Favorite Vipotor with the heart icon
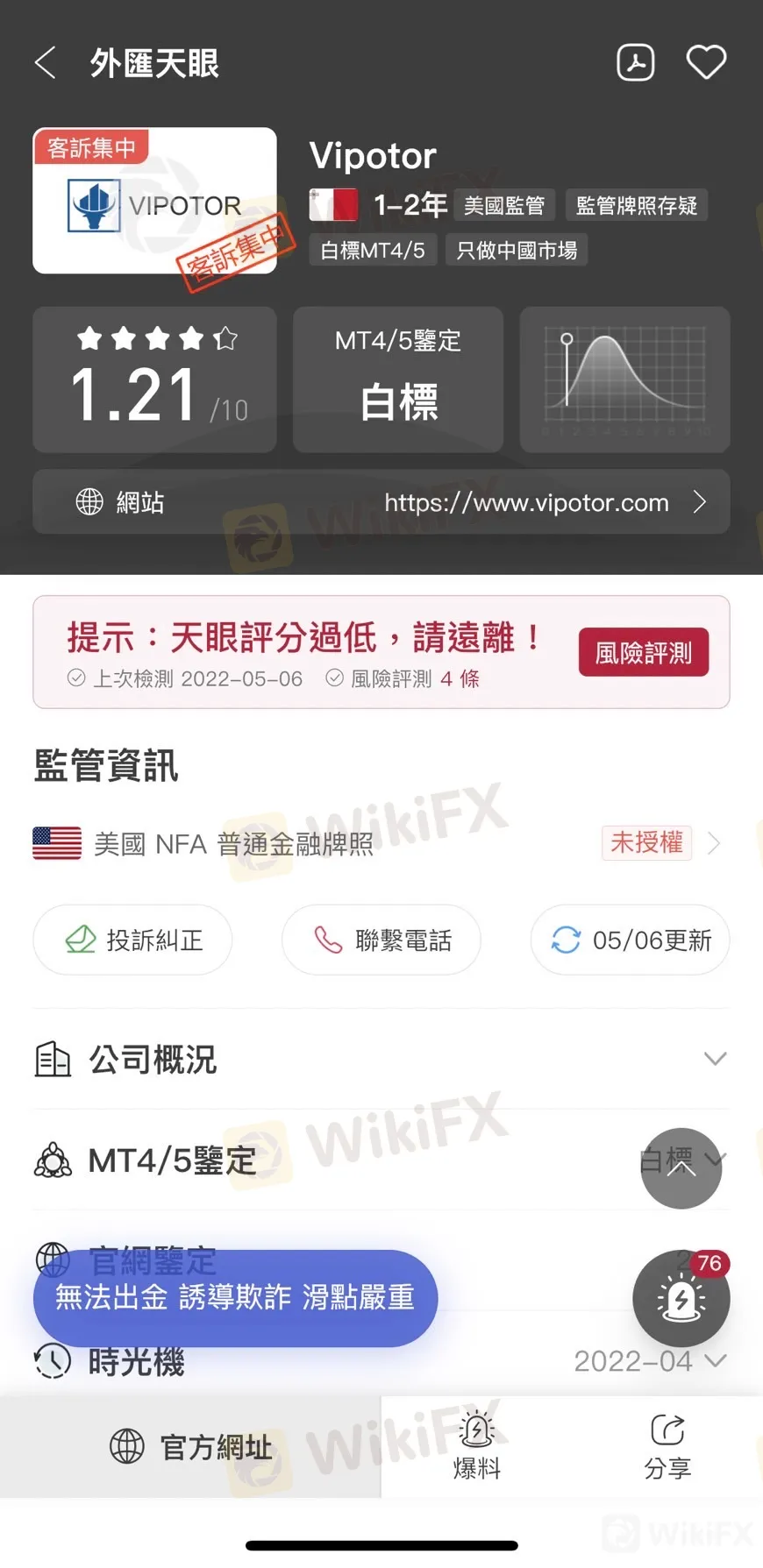The height and width of the screenshot is (1568, 763). 705,63
